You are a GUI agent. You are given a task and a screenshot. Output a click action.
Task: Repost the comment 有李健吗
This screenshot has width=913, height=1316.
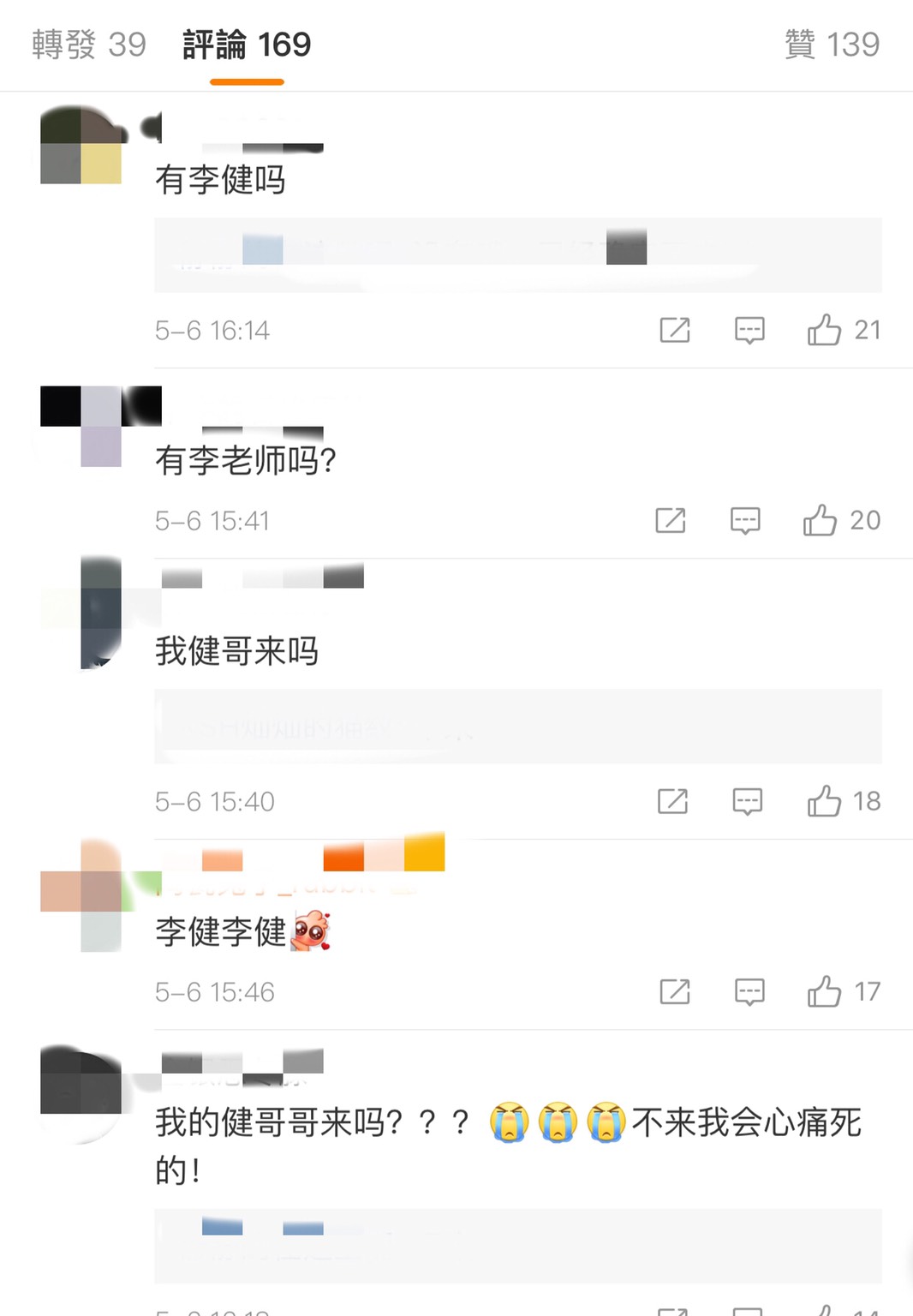pos(675,330)
